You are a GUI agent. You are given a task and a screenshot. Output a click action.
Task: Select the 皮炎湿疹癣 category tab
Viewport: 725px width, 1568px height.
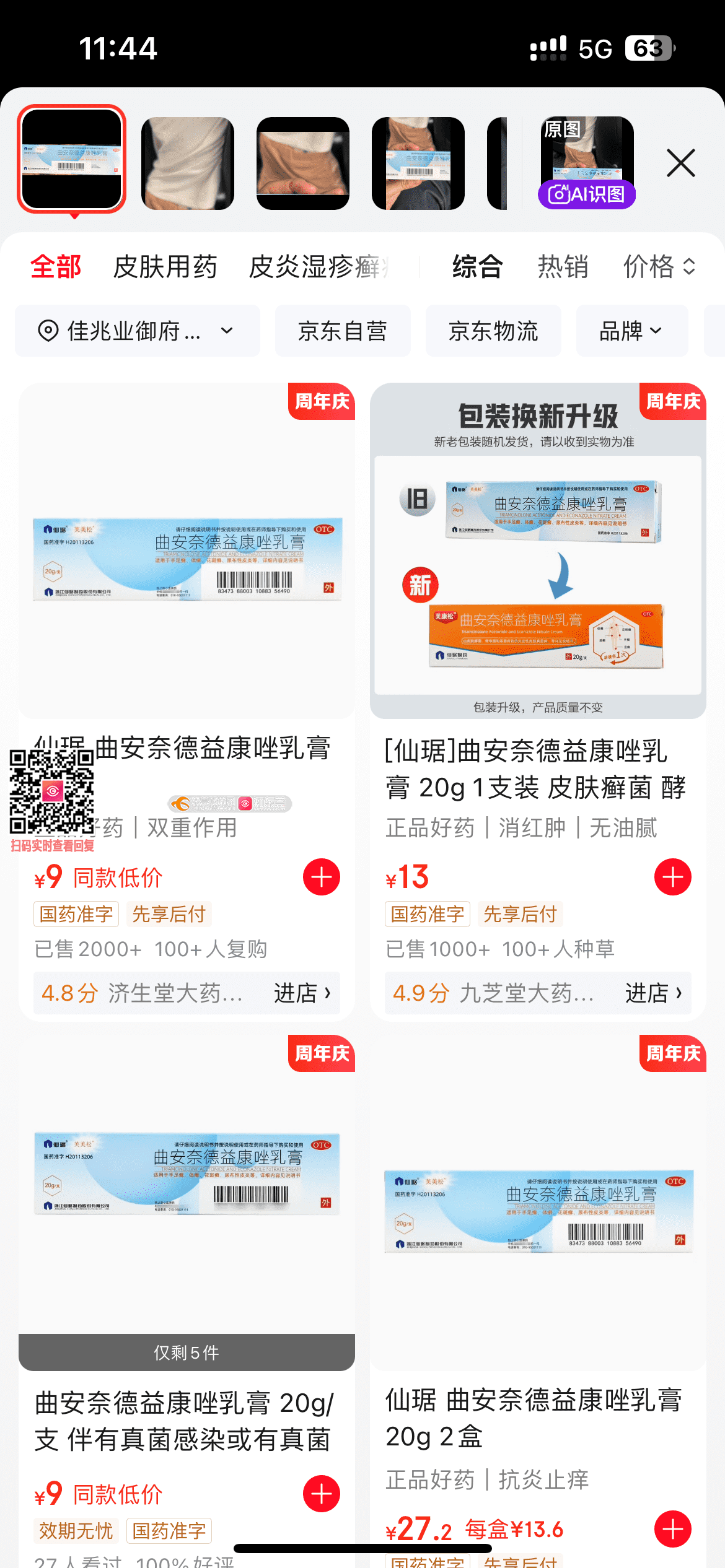[319, 267]
